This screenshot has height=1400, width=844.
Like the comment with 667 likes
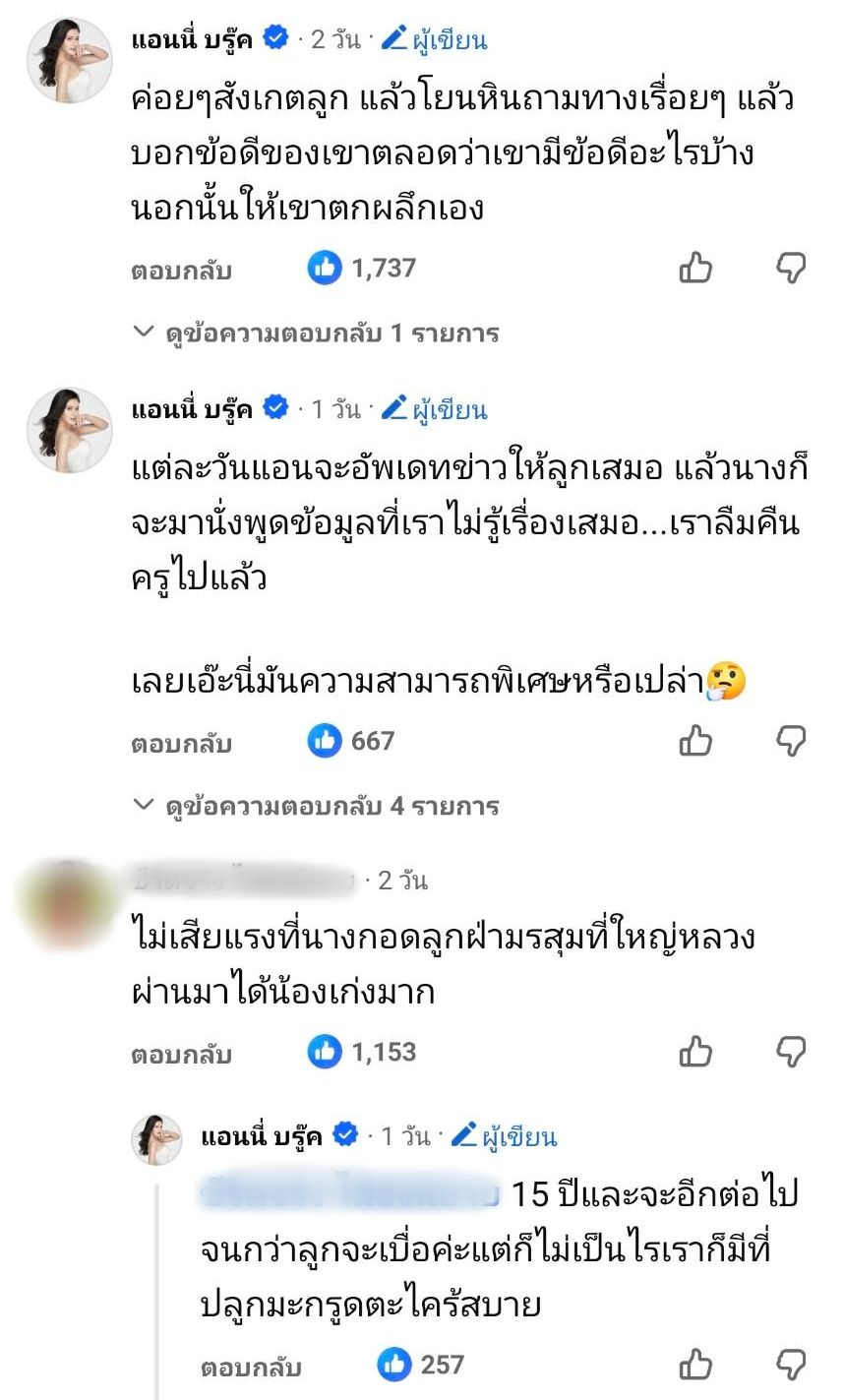(x=695, y=741)
